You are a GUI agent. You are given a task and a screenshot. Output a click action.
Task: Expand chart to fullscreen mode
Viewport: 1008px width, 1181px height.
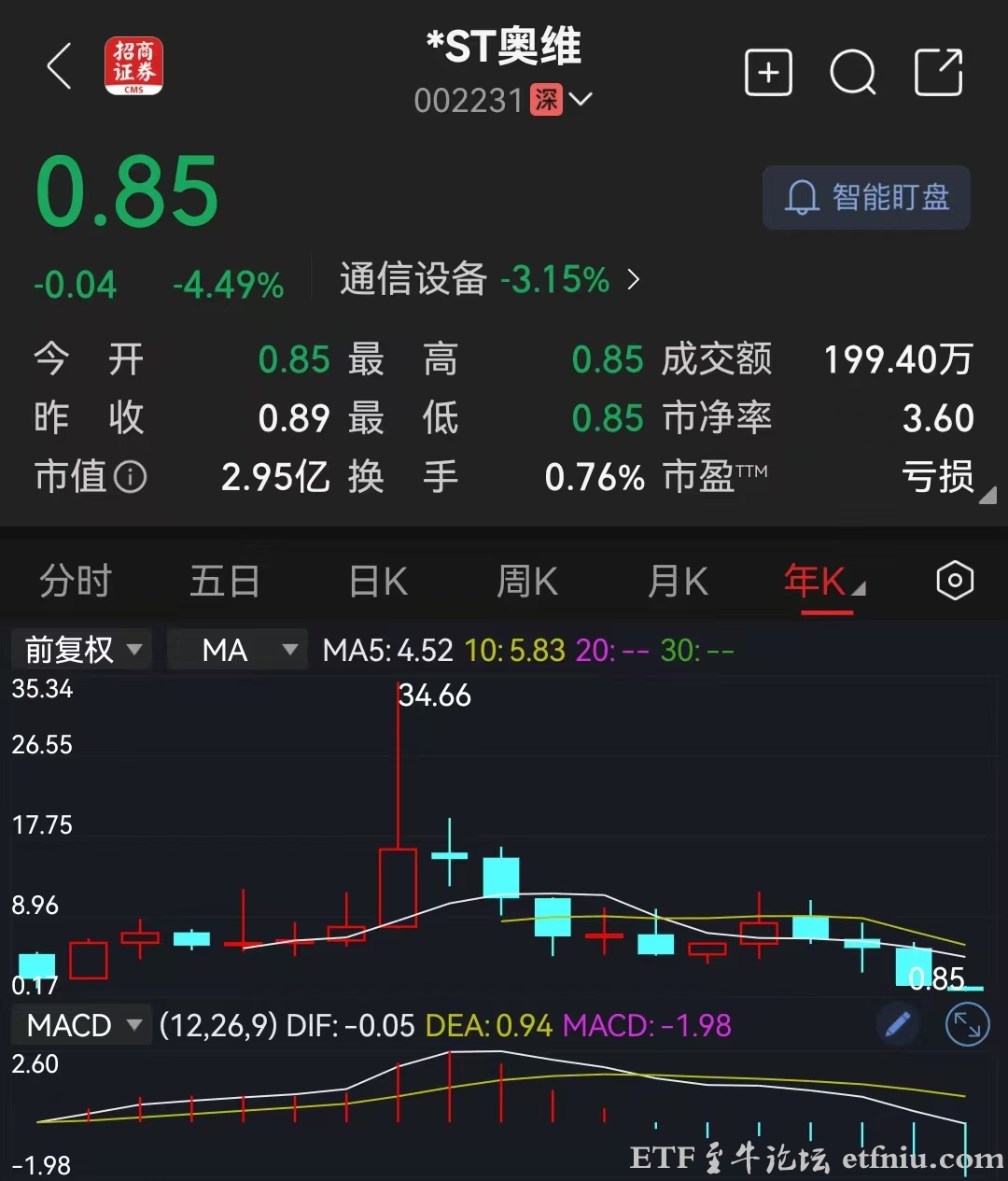click(x=967, y=1024)
